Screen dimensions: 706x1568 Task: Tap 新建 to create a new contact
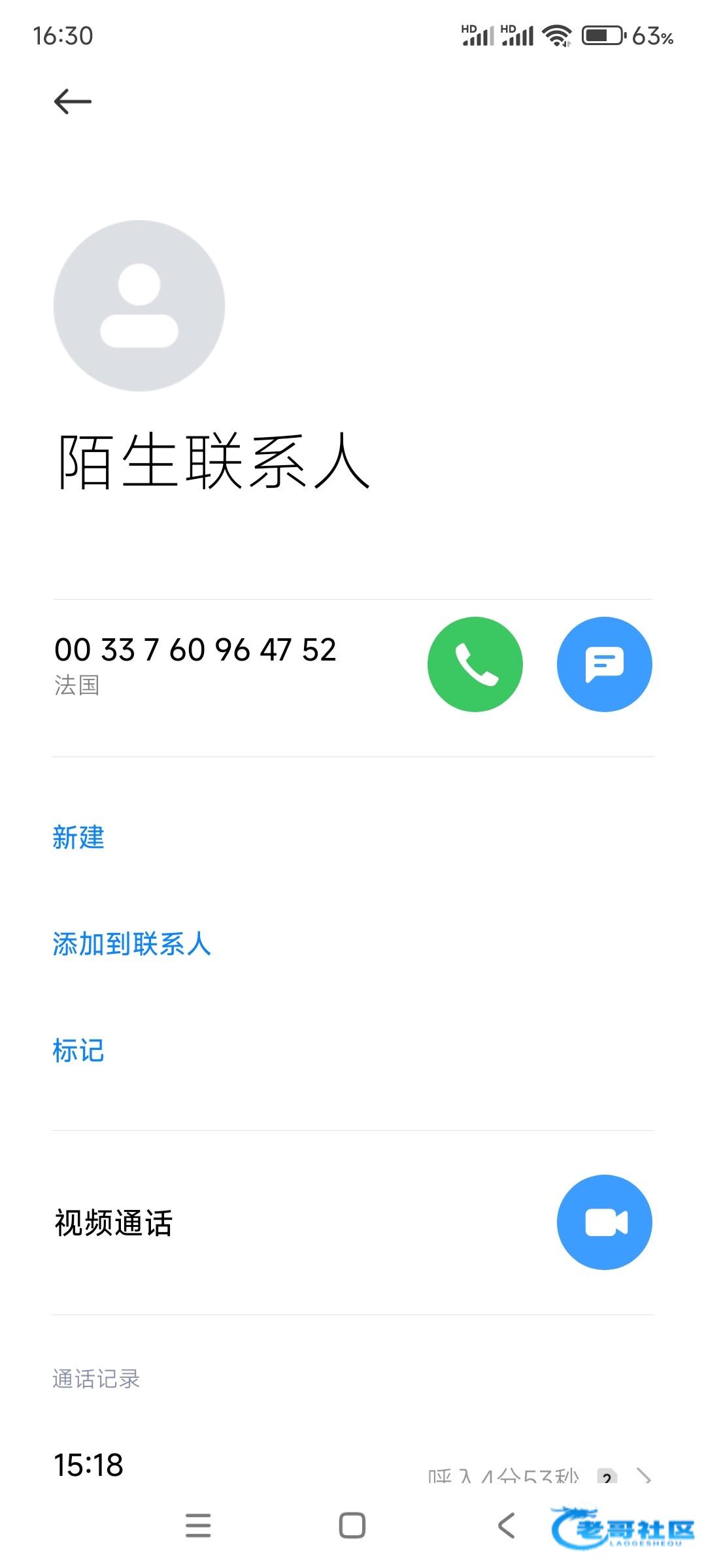click(78, 838)
